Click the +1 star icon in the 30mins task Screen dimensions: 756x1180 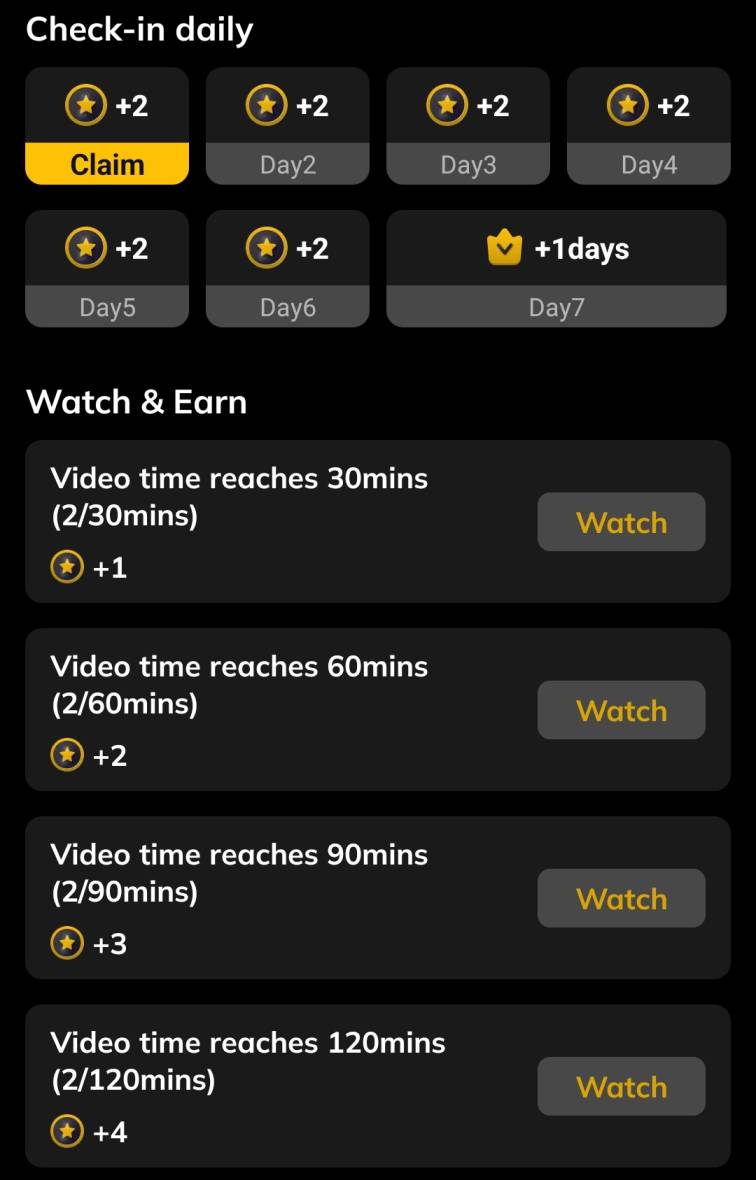(66, 566)
